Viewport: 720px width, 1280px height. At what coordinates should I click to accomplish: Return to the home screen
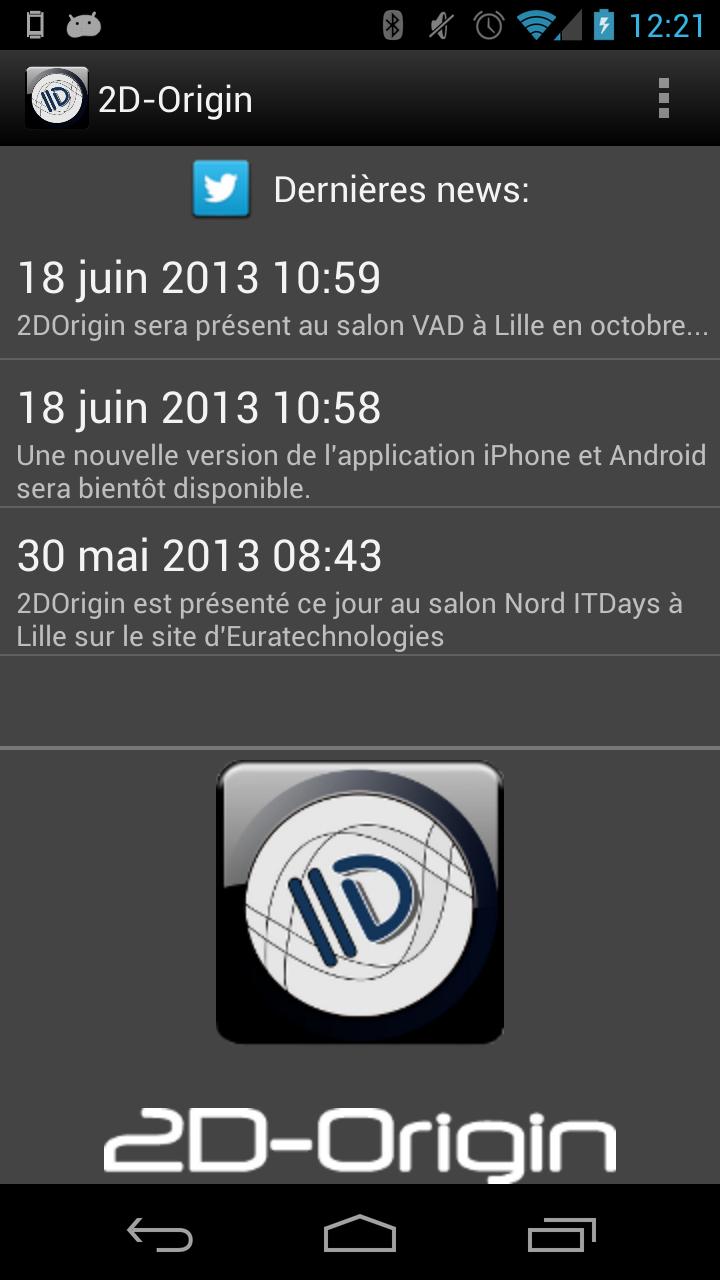point(360,1235)
